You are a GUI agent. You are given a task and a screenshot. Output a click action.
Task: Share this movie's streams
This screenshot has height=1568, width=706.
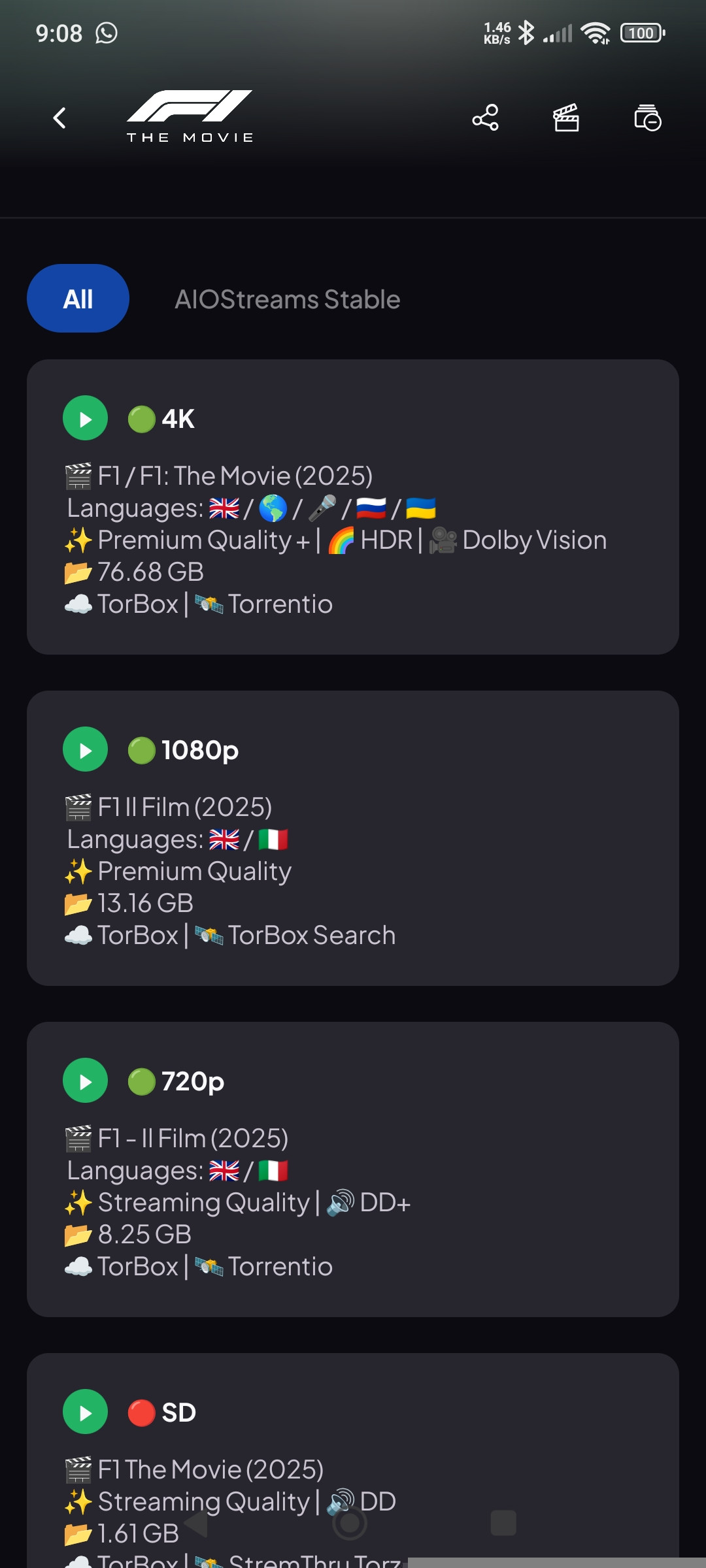pos(485,118)
